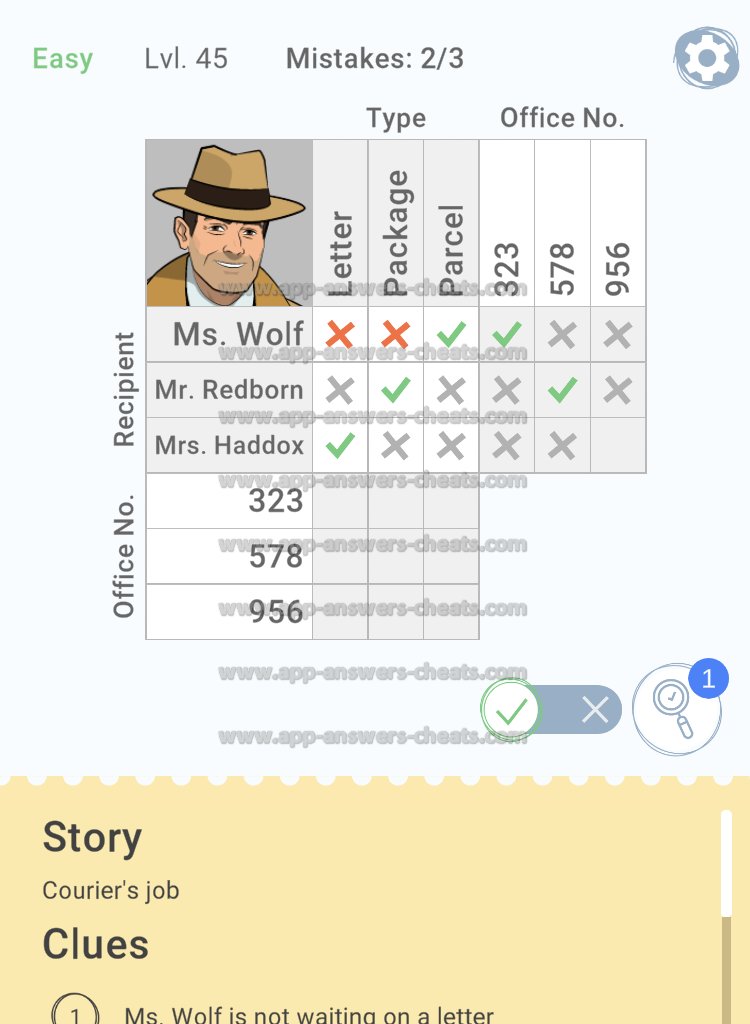Fill the cell for office 578 and Letter
750x1024 pixels.
point(340,556)
